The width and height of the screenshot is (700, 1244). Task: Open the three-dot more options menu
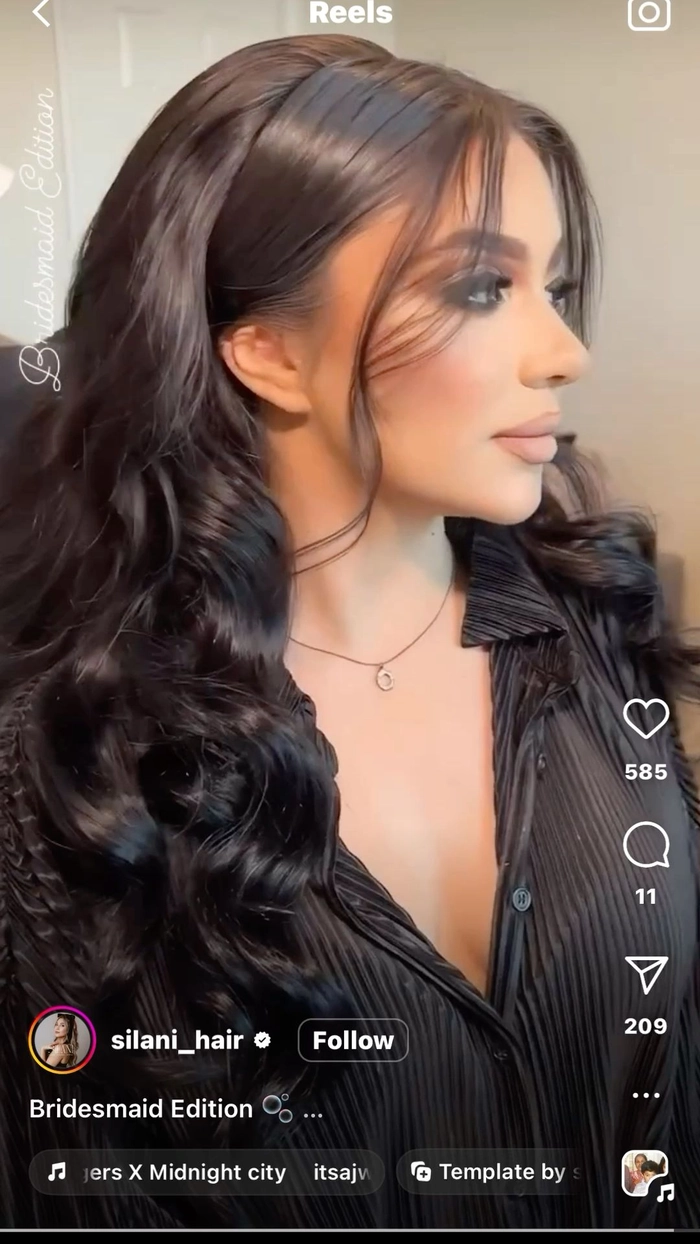click(646, 1095)
